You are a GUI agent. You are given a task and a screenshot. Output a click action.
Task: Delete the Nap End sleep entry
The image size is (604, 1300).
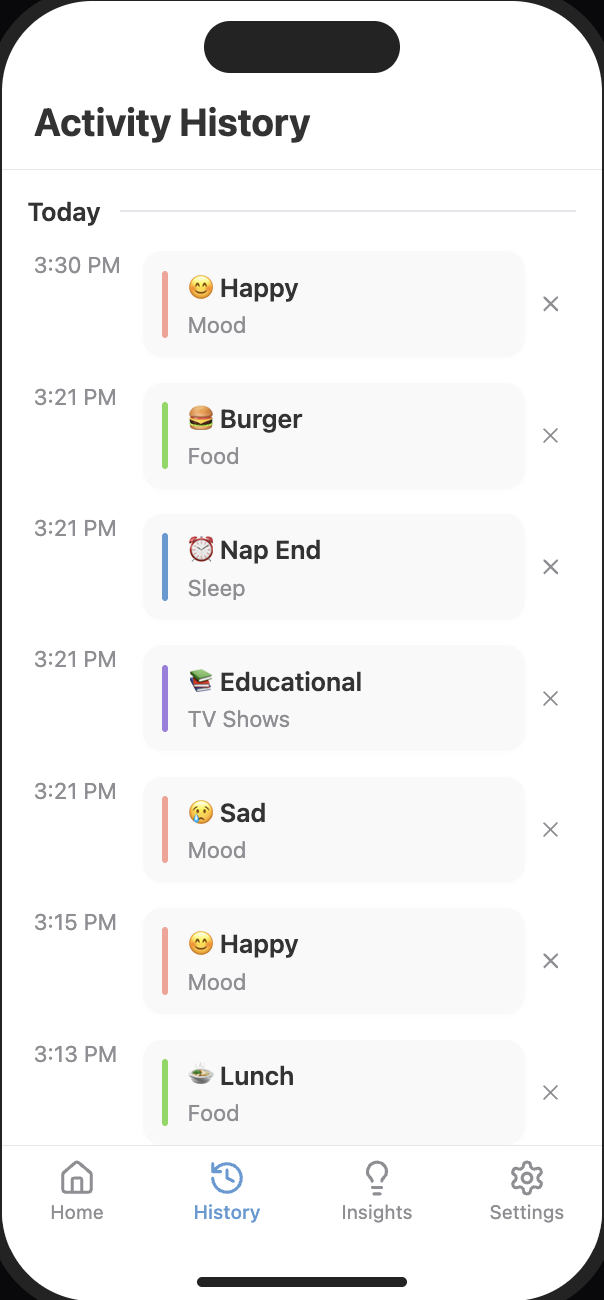550,567
